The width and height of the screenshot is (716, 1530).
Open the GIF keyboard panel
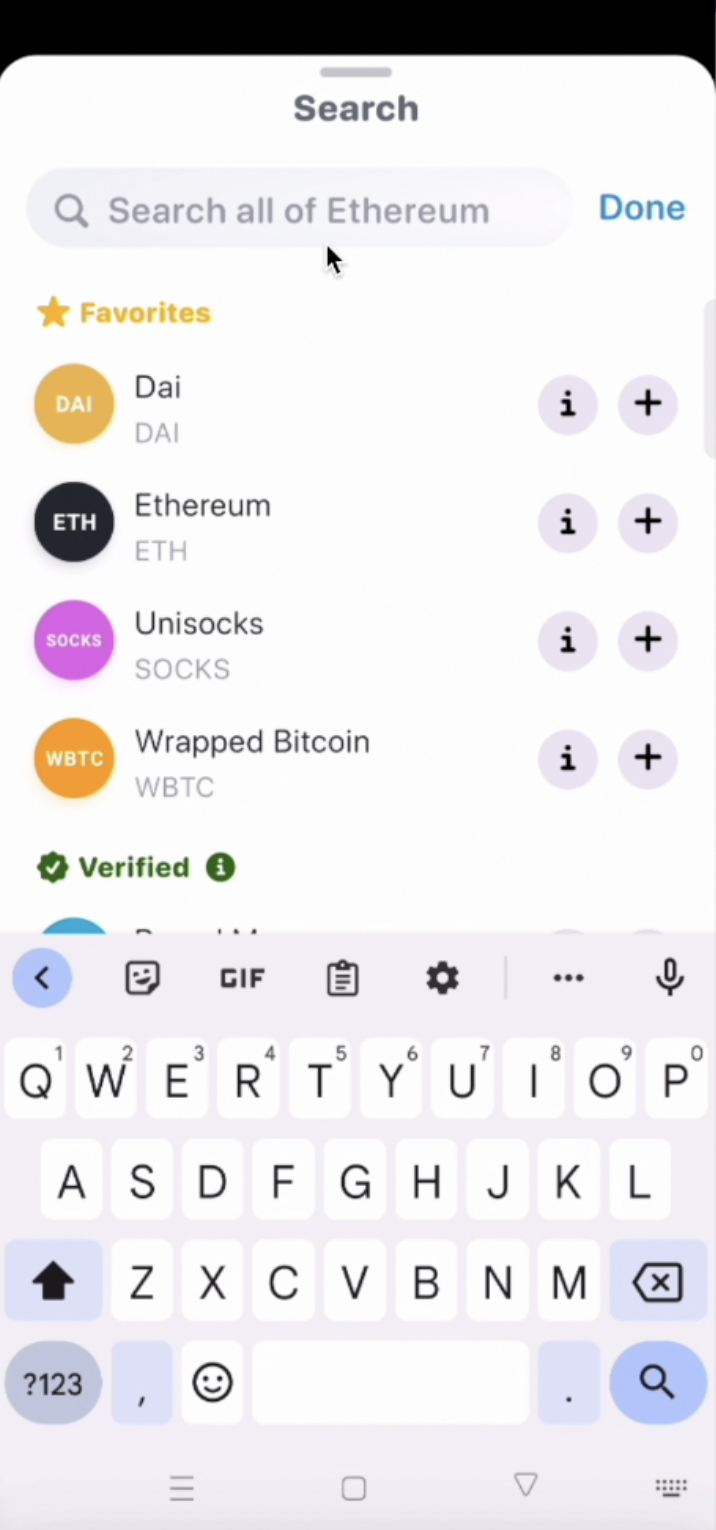(x=242, y=978)
